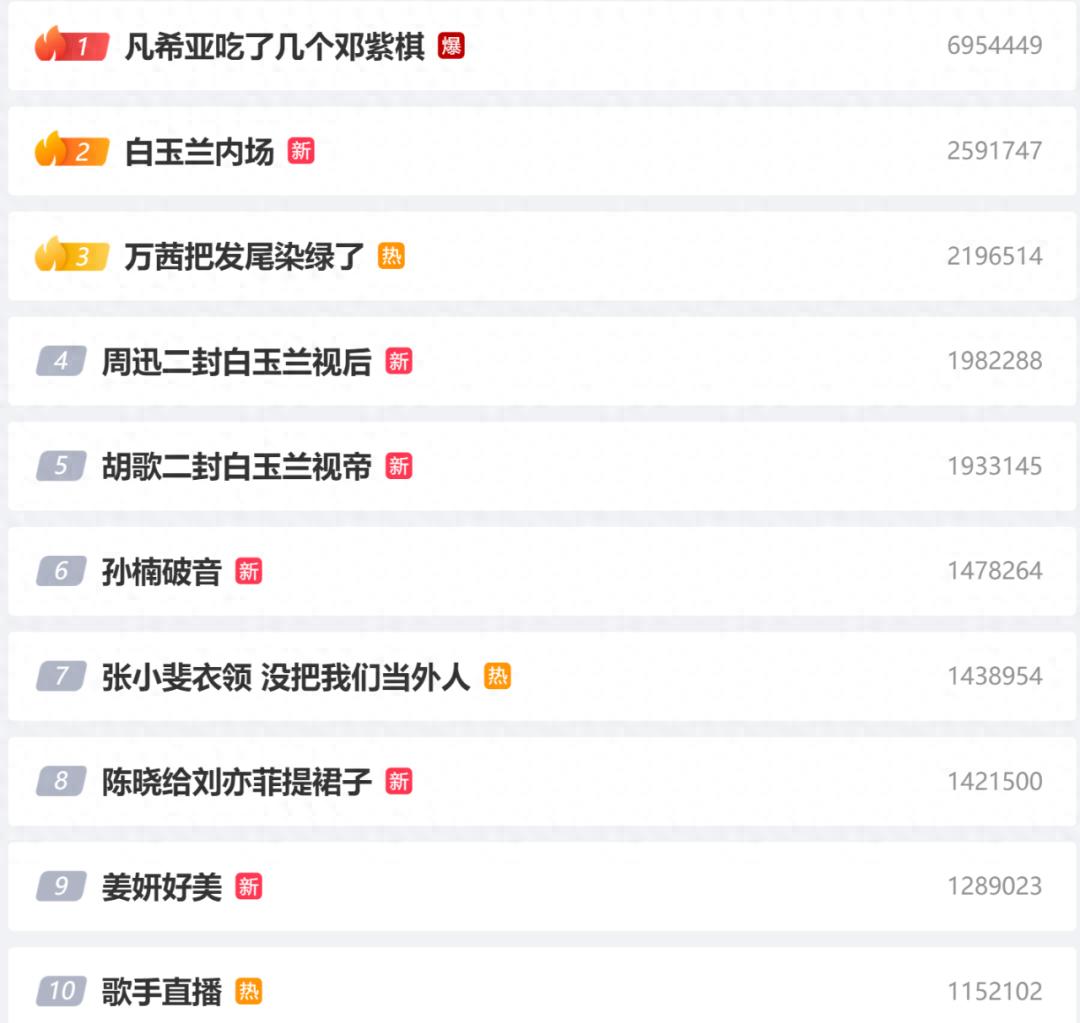Select the topic 胡歌二封白玉兰视帝

pyautogui.click(x=236, y=467)
